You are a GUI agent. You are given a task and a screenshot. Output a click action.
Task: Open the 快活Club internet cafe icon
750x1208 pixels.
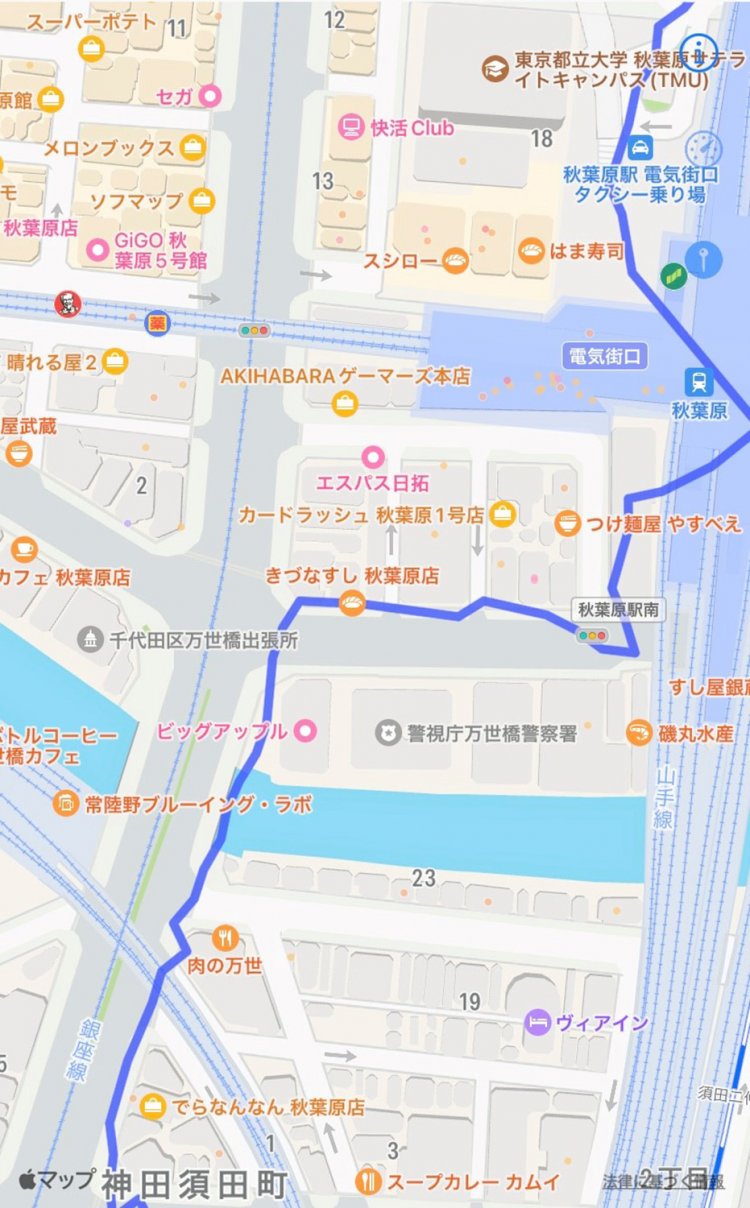pyautogui.click(x=352, y=127)
